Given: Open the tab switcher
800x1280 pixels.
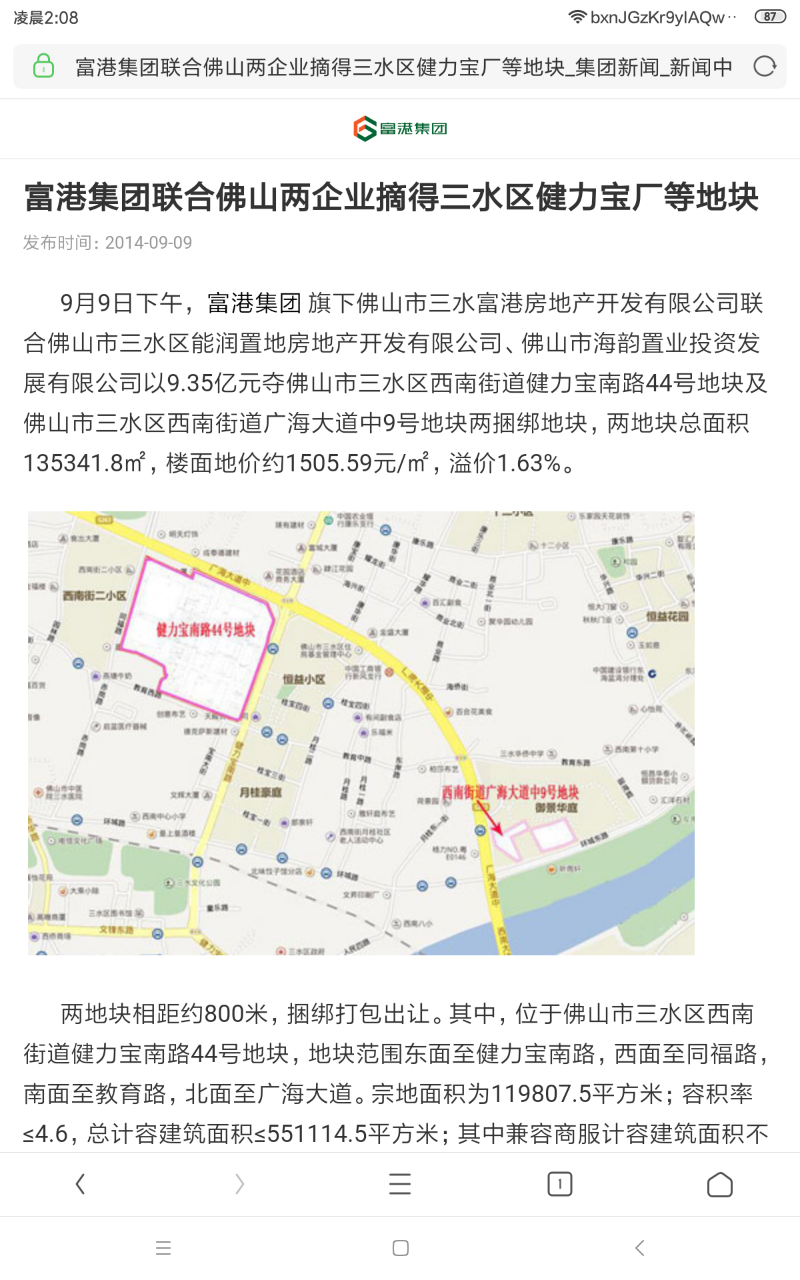Looking at the screenshot, I should pyautogui.click(x=560, y=1184).
